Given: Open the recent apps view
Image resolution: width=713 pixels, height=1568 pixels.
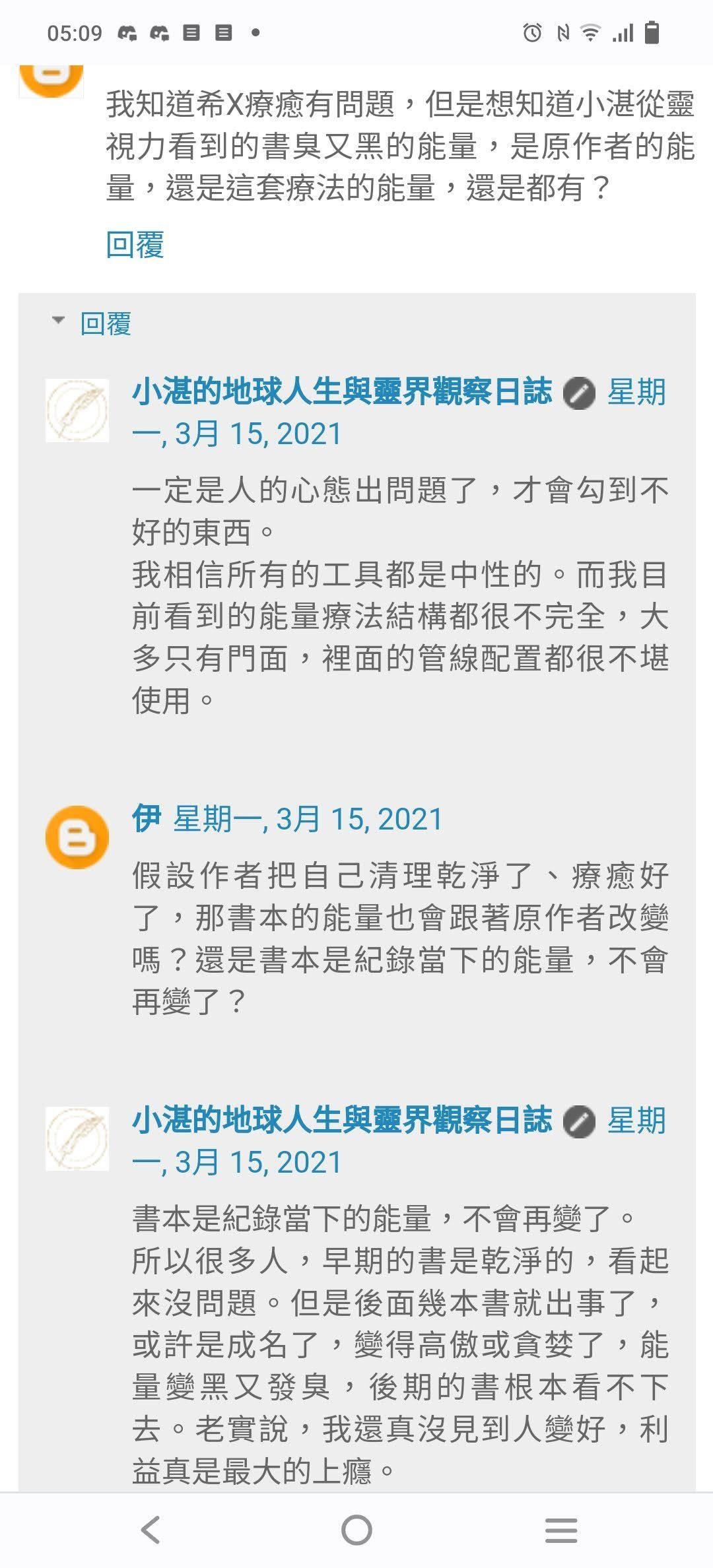Looking at the screenshot, I should [x=561, y=1530].
